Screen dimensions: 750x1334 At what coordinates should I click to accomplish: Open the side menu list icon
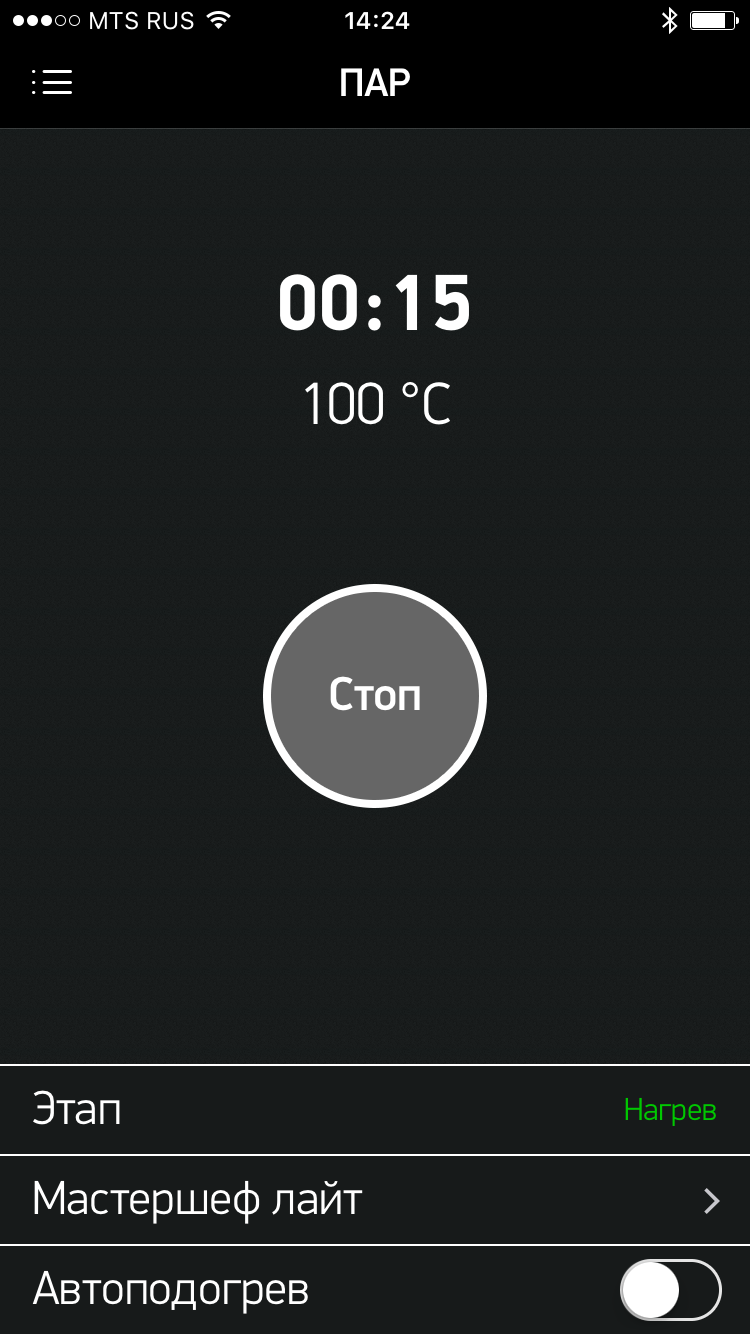52,82
